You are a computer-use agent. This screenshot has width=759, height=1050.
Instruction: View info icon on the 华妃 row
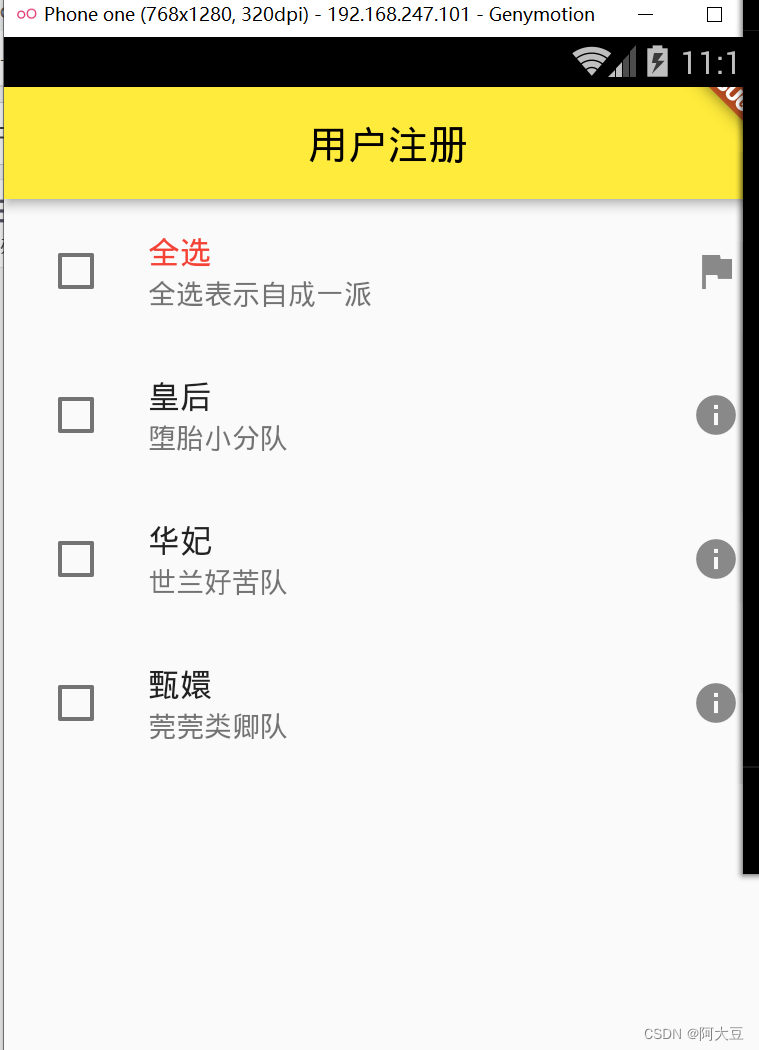pyautogui.click(x=716, y=559)
